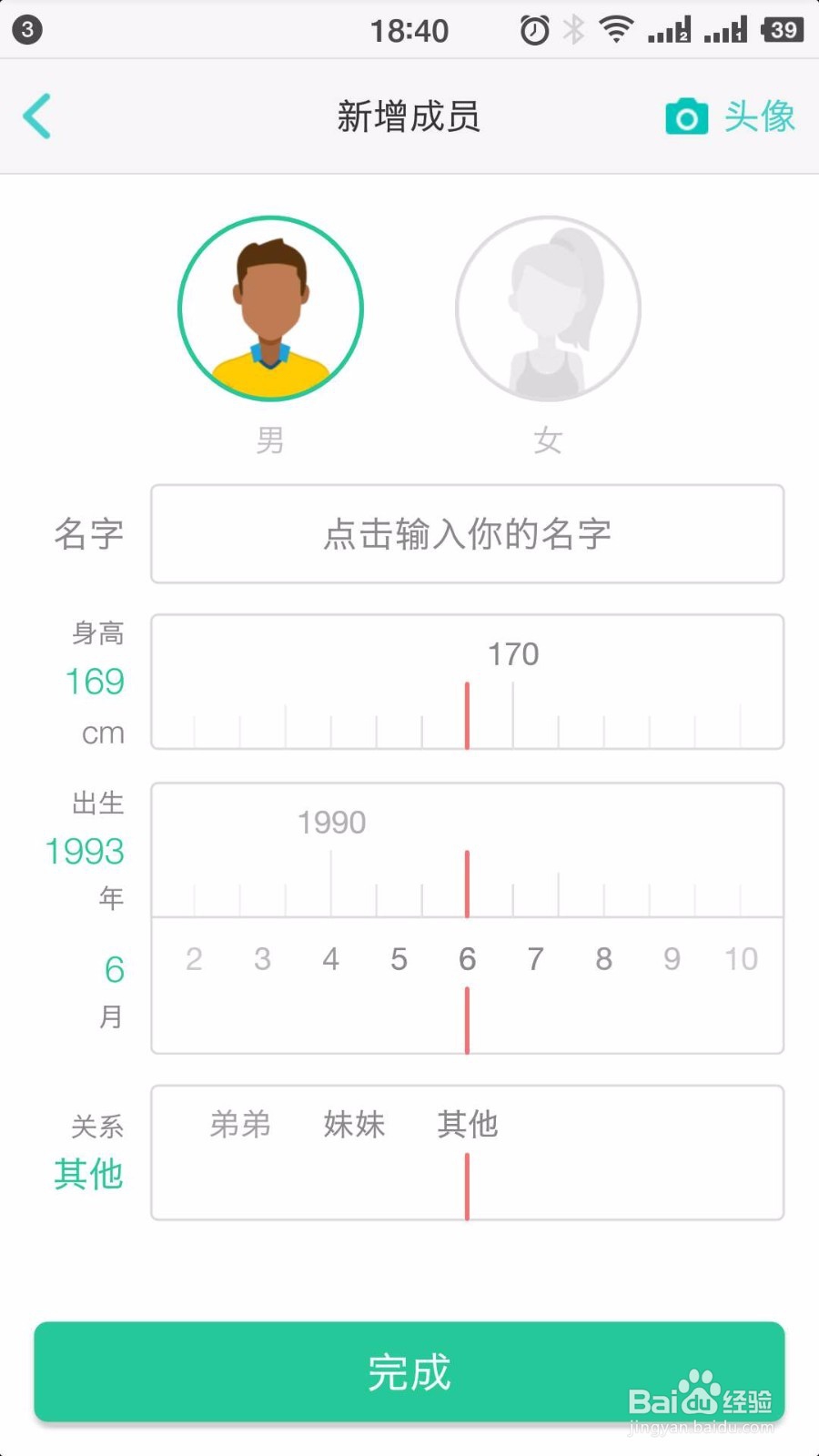This screenshot has width=819, height=1456.
Task: Select the 女 female avatar
Action: 549,309
